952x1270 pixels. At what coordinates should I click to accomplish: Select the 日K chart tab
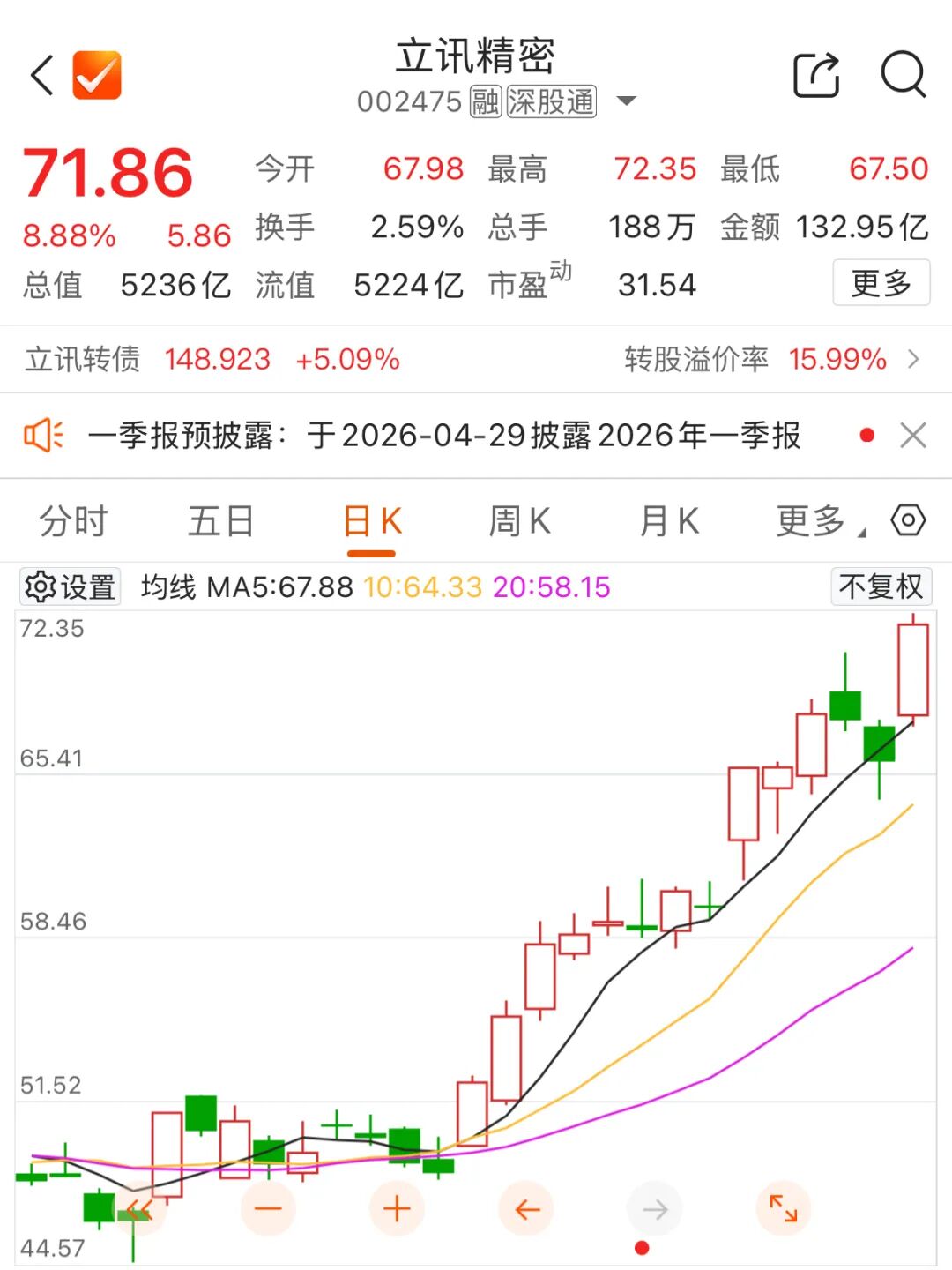click(371, 521)
